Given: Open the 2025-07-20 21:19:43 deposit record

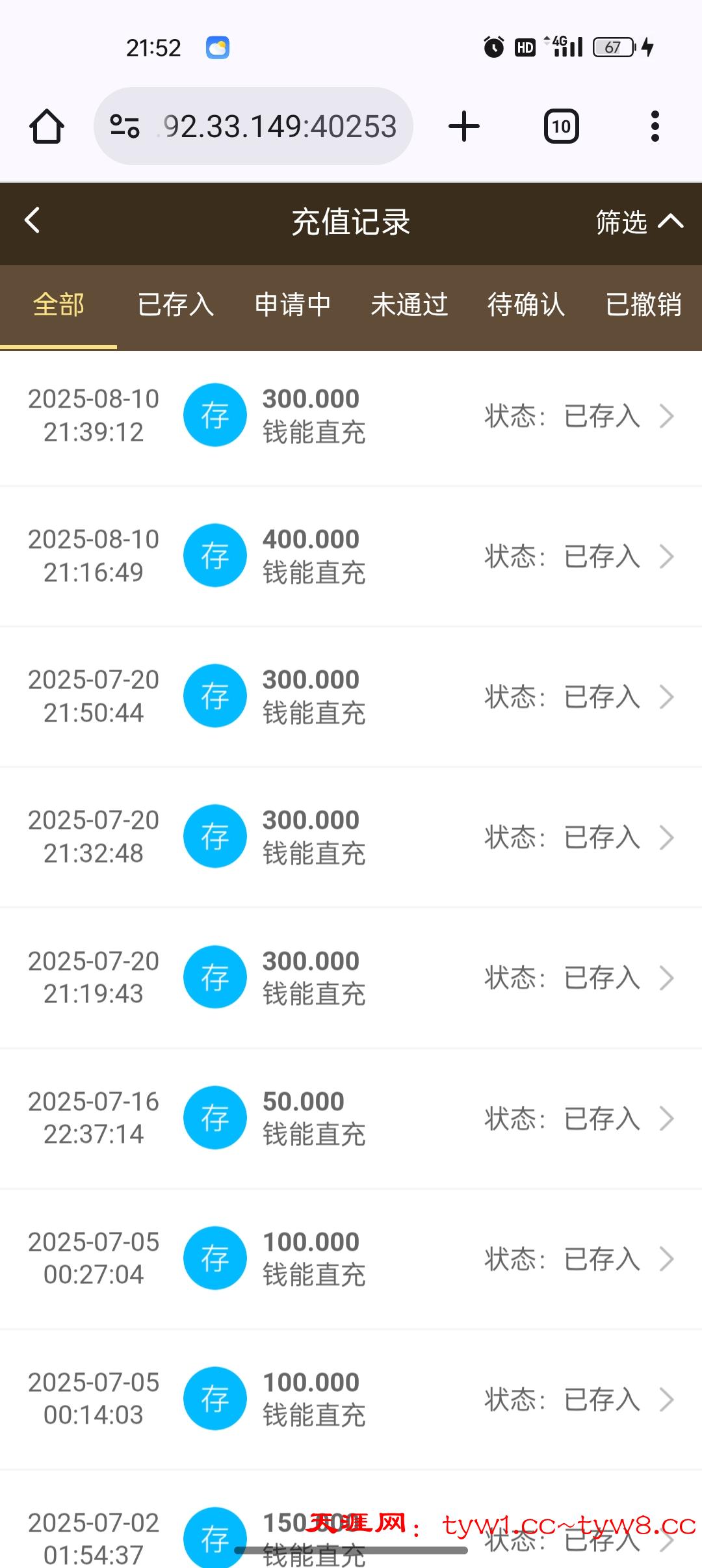Looking at the screenshot, I should pos(351,978).
